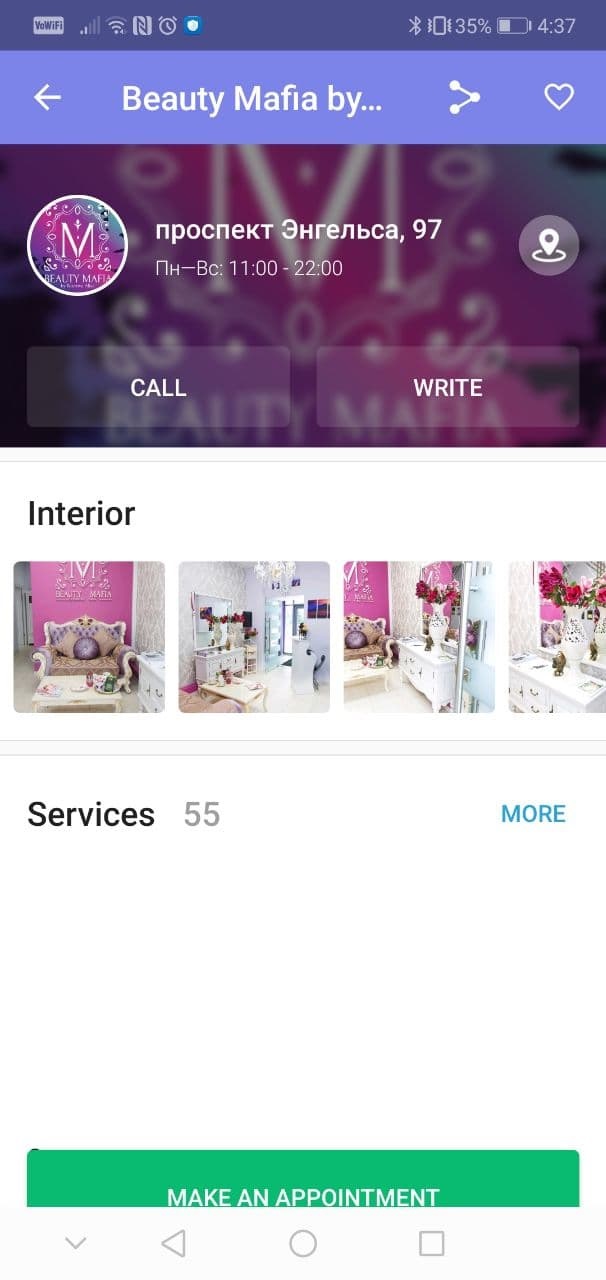
Task: Tap the WRITE button to message salon
Action: click(x=448, y=387)
